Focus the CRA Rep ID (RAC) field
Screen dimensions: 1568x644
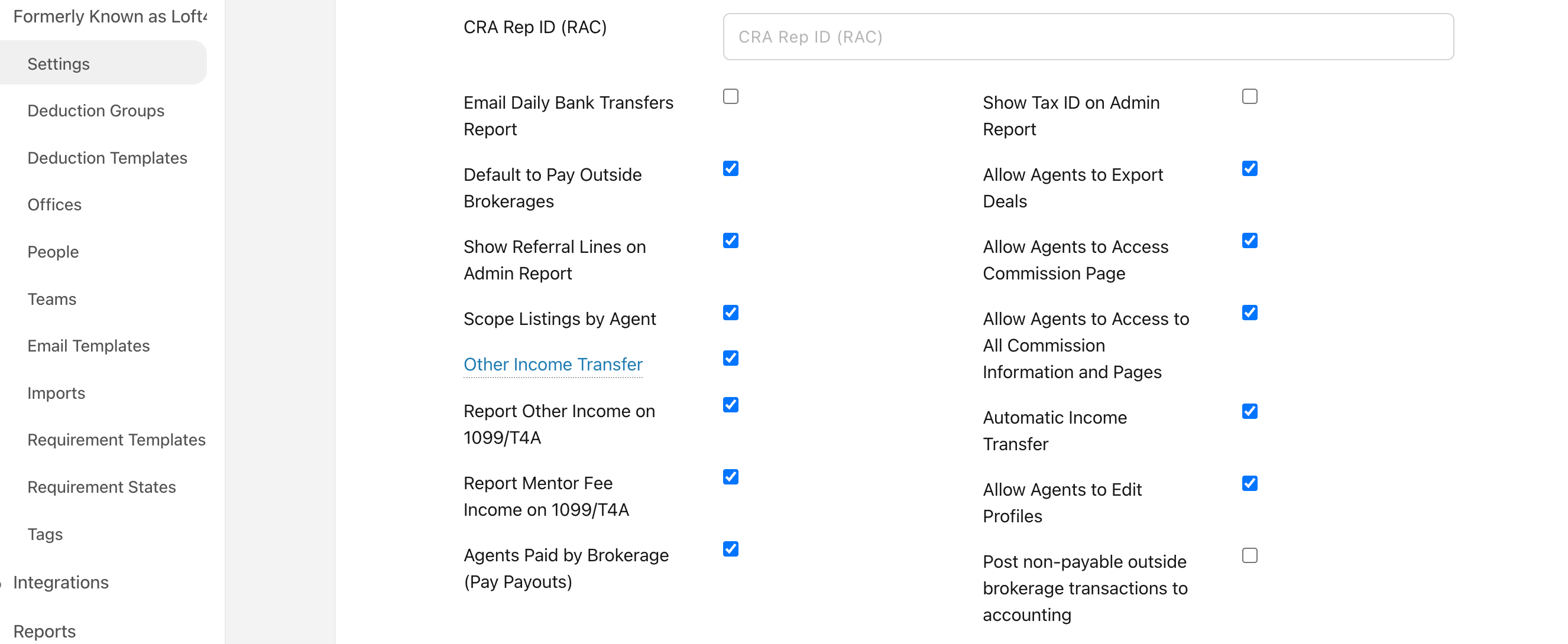coord(1088,37)
